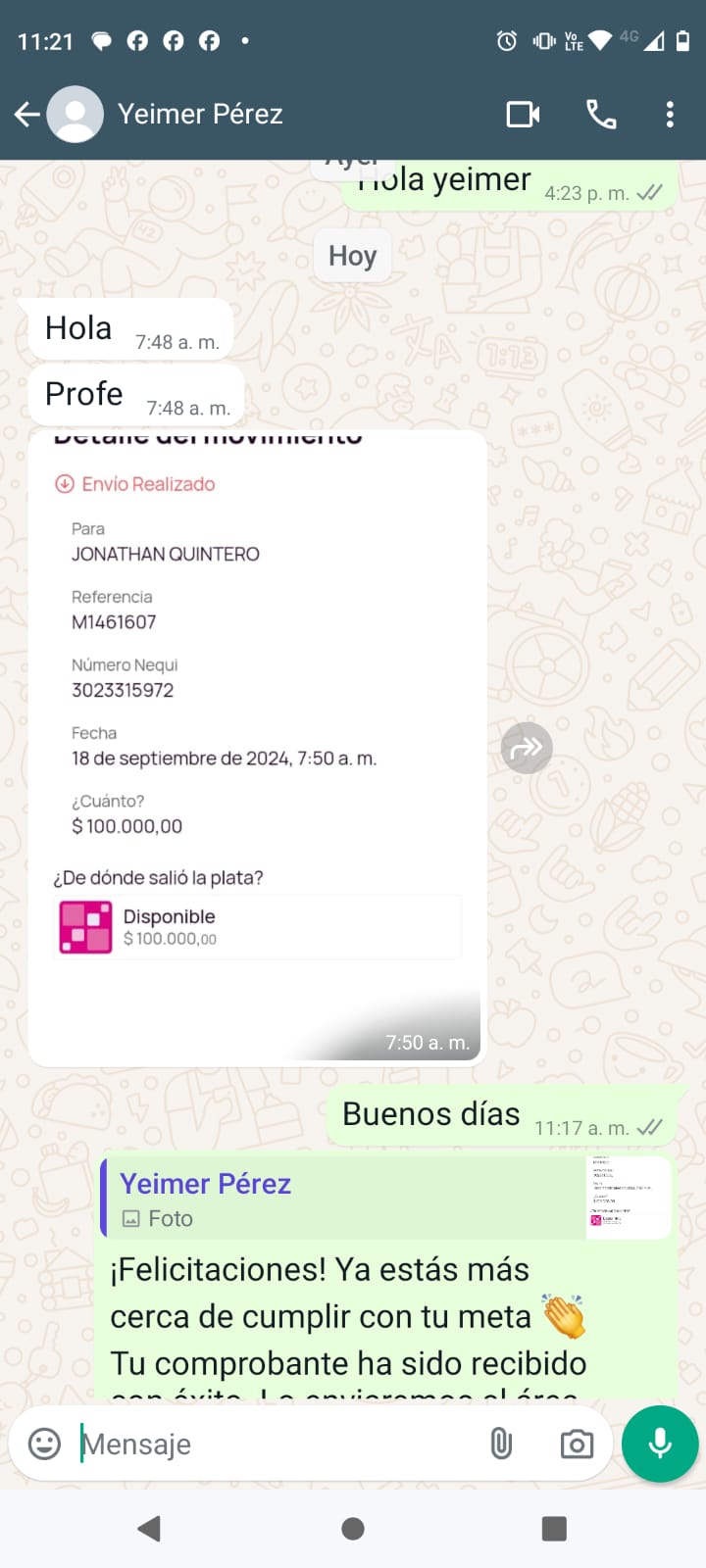Open Yeimer Pérez contact info
706x1568 pixels.
coord(200,115)
